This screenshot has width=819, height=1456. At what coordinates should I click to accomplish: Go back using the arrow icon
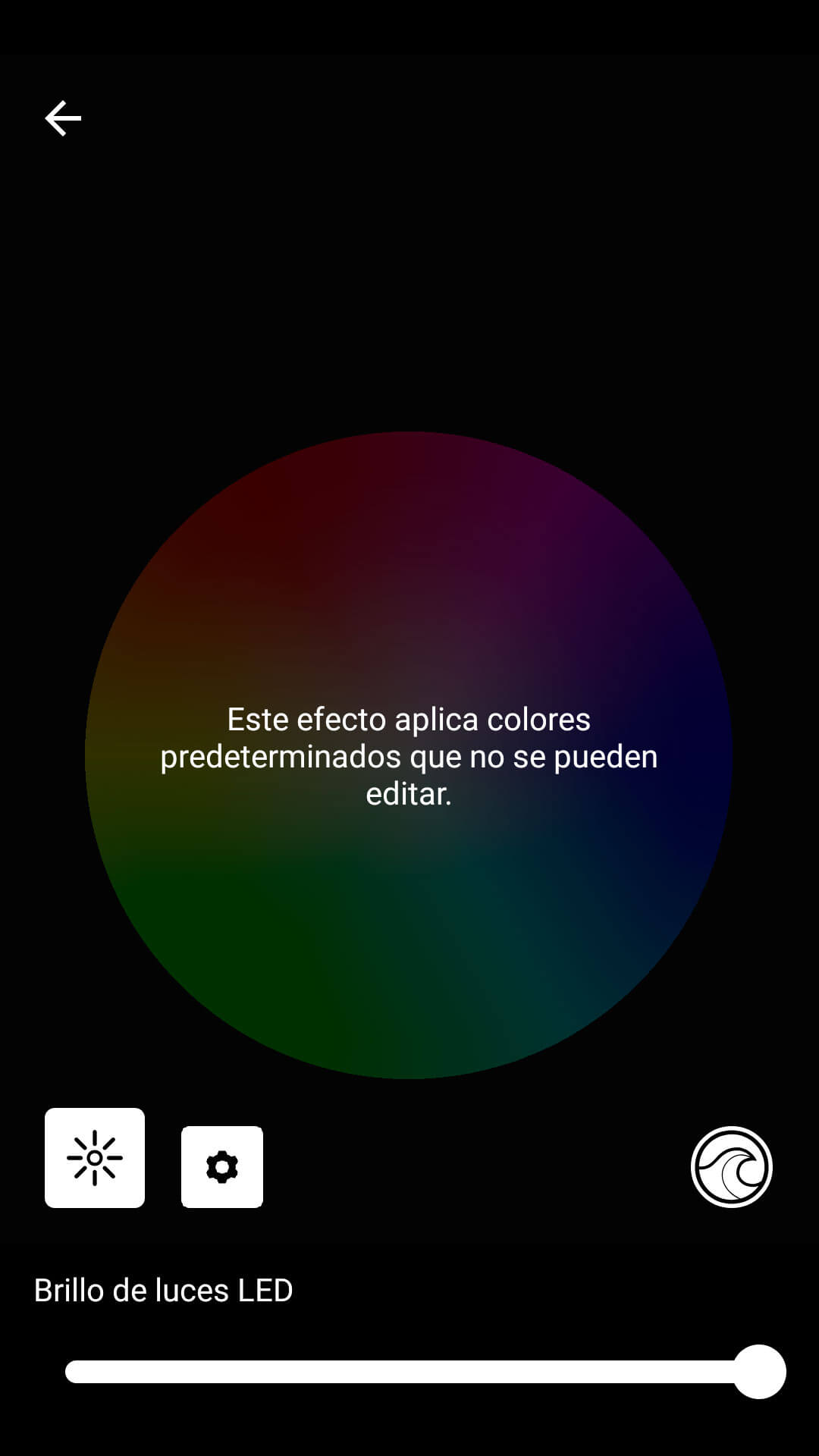63,118
